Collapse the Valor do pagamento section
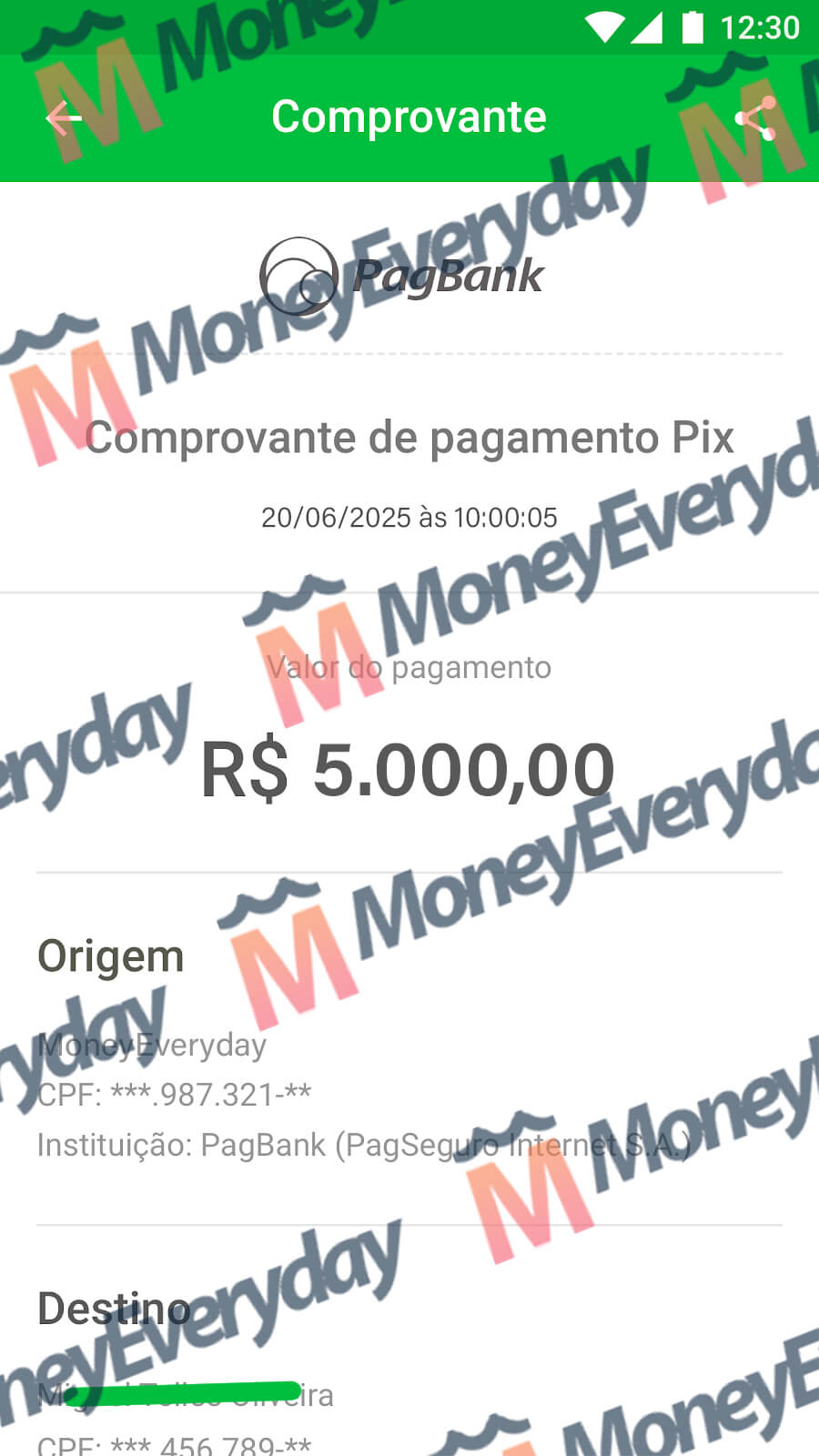819x1456 pixels. pyautogui.click(x=409, y=667)
